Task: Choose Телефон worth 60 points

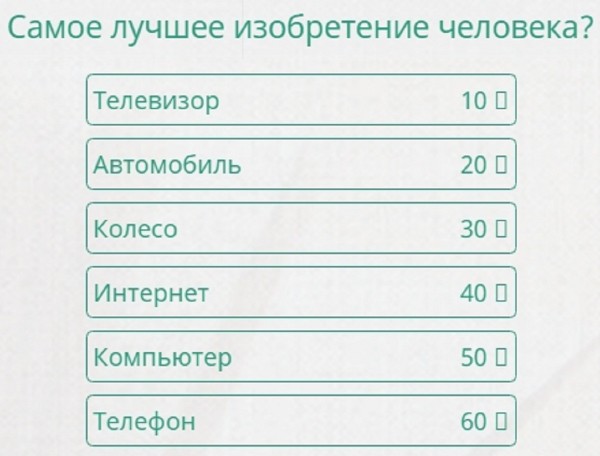Action: click(x=300, y=421)
